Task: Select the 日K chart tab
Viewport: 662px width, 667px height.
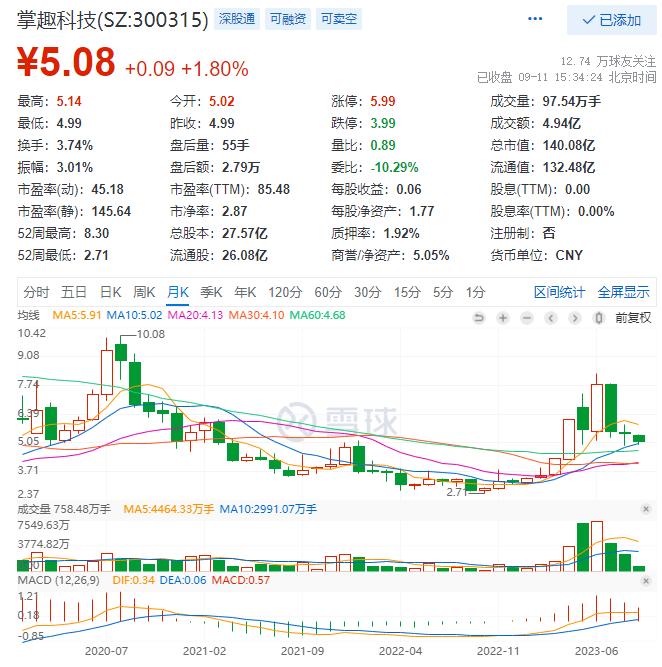Action: 111,292
